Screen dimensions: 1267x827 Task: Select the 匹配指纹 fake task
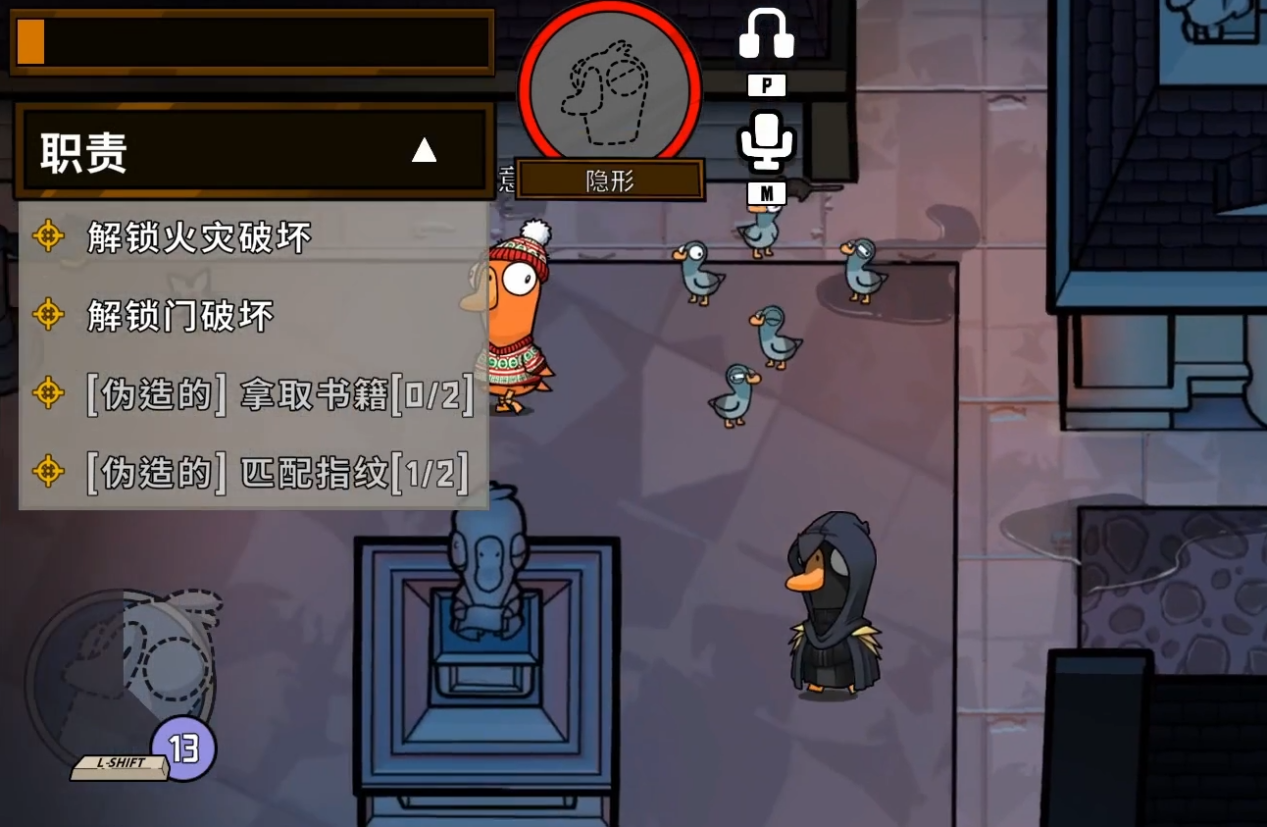tap(277, 472)
